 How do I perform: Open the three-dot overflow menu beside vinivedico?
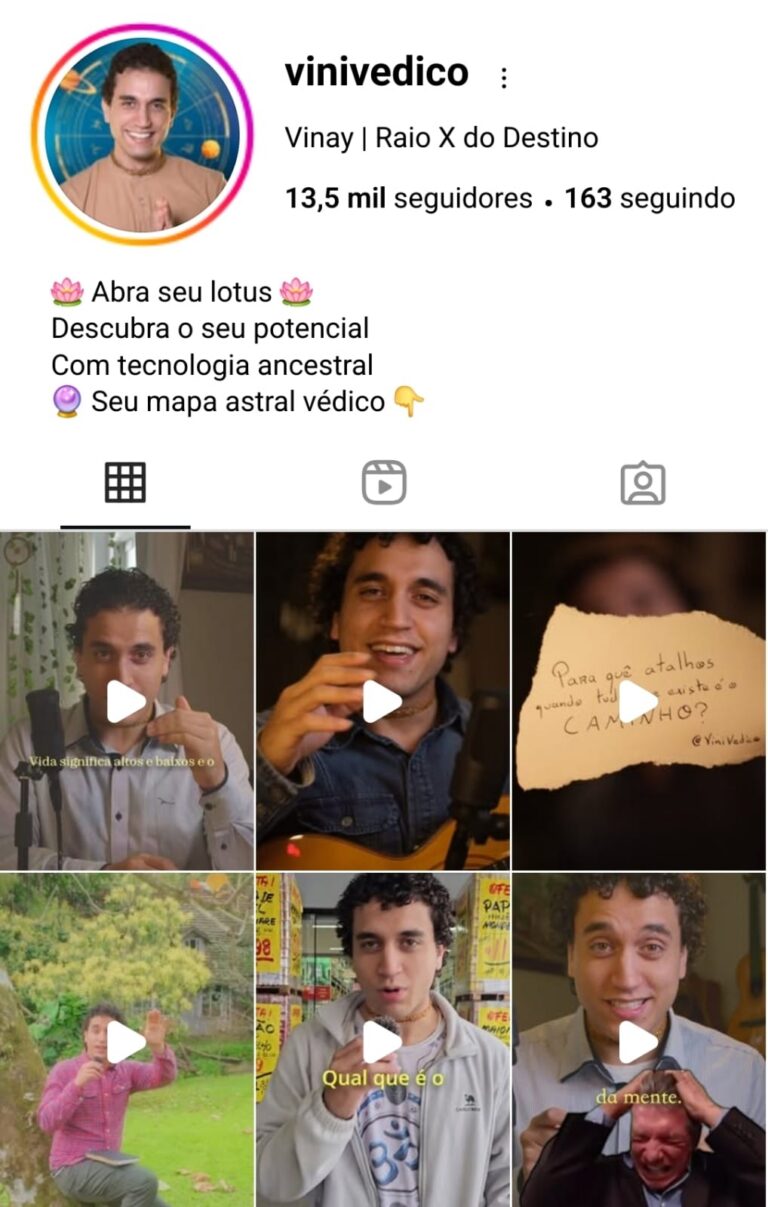coord(504,77)
